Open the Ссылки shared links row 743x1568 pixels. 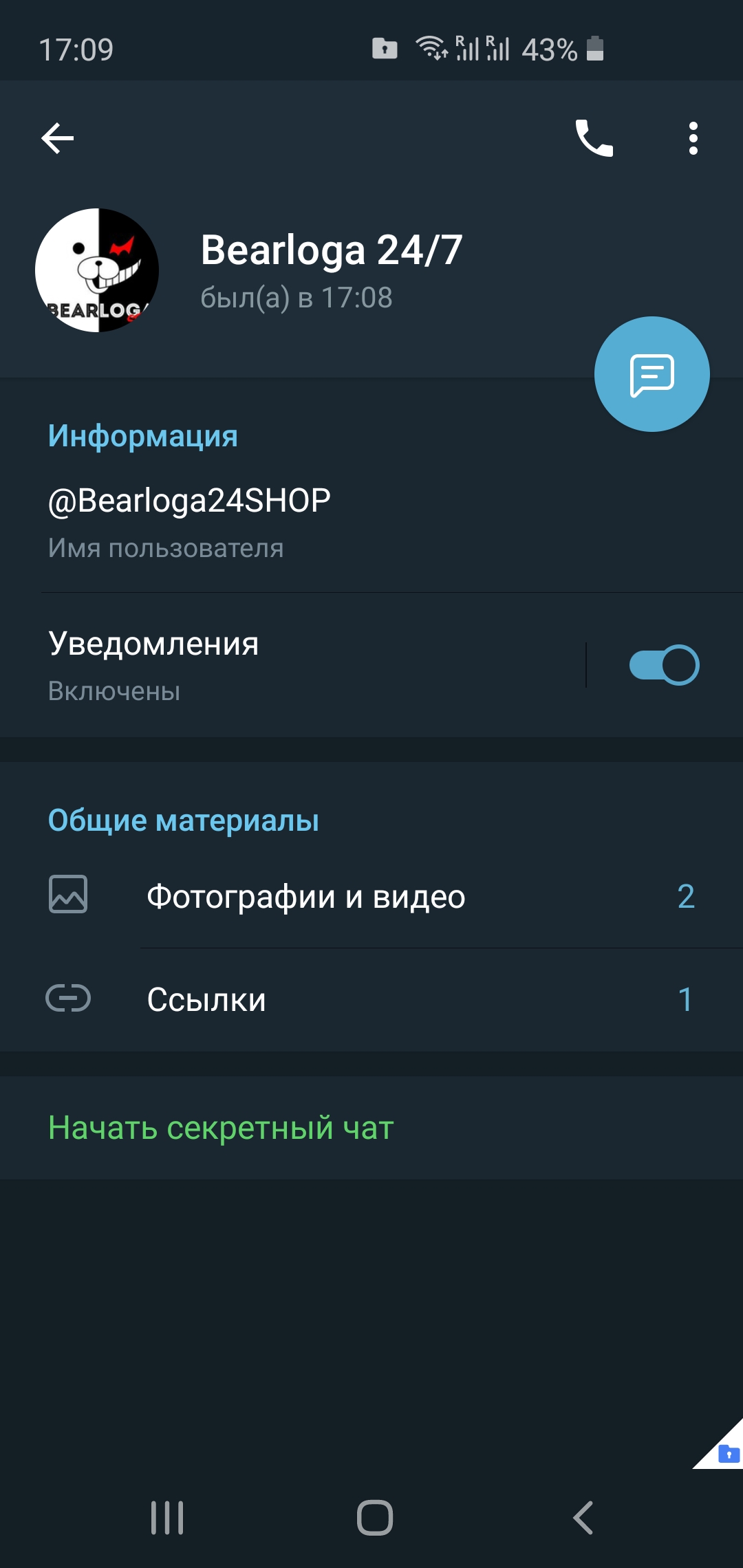point(371,999)
